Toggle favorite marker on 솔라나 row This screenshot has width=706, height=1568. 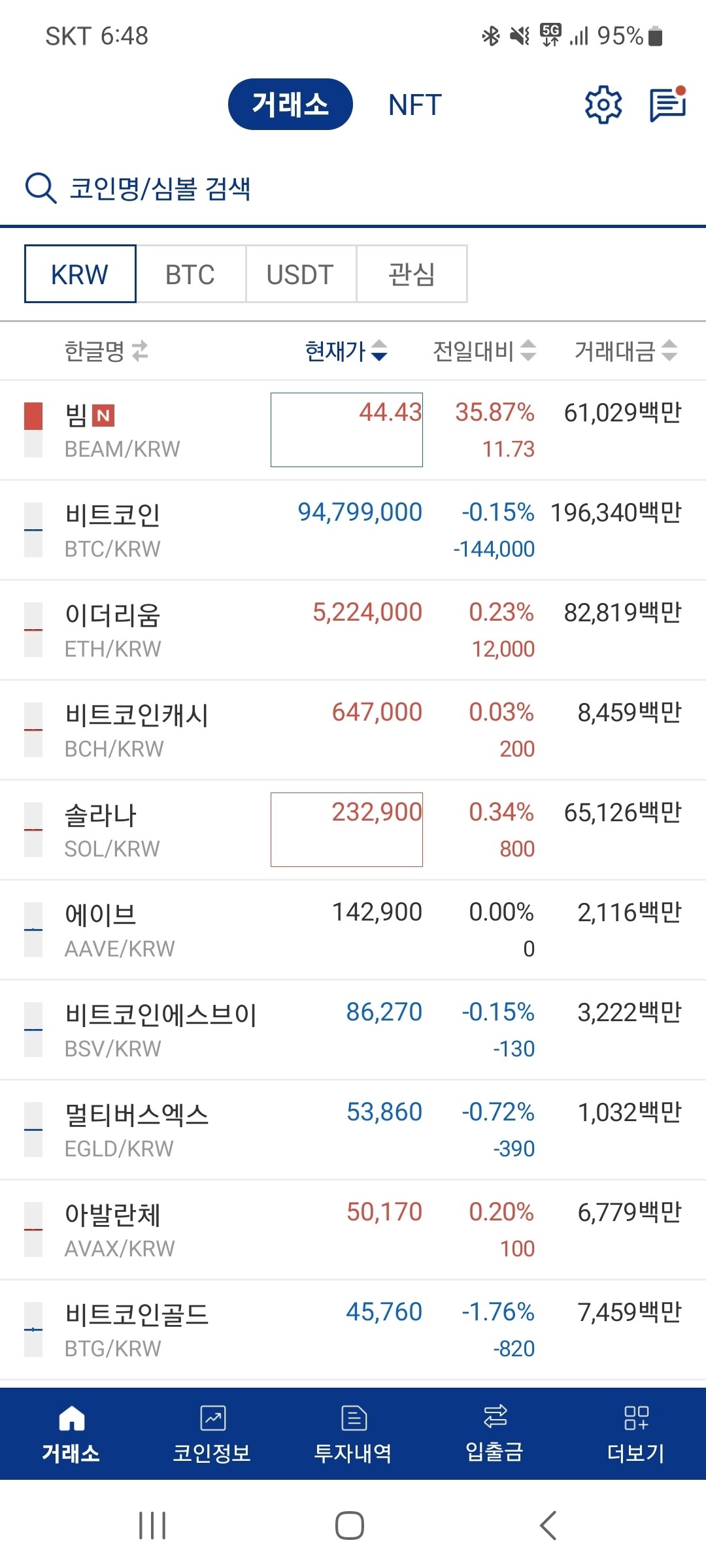tap(33, 828)
